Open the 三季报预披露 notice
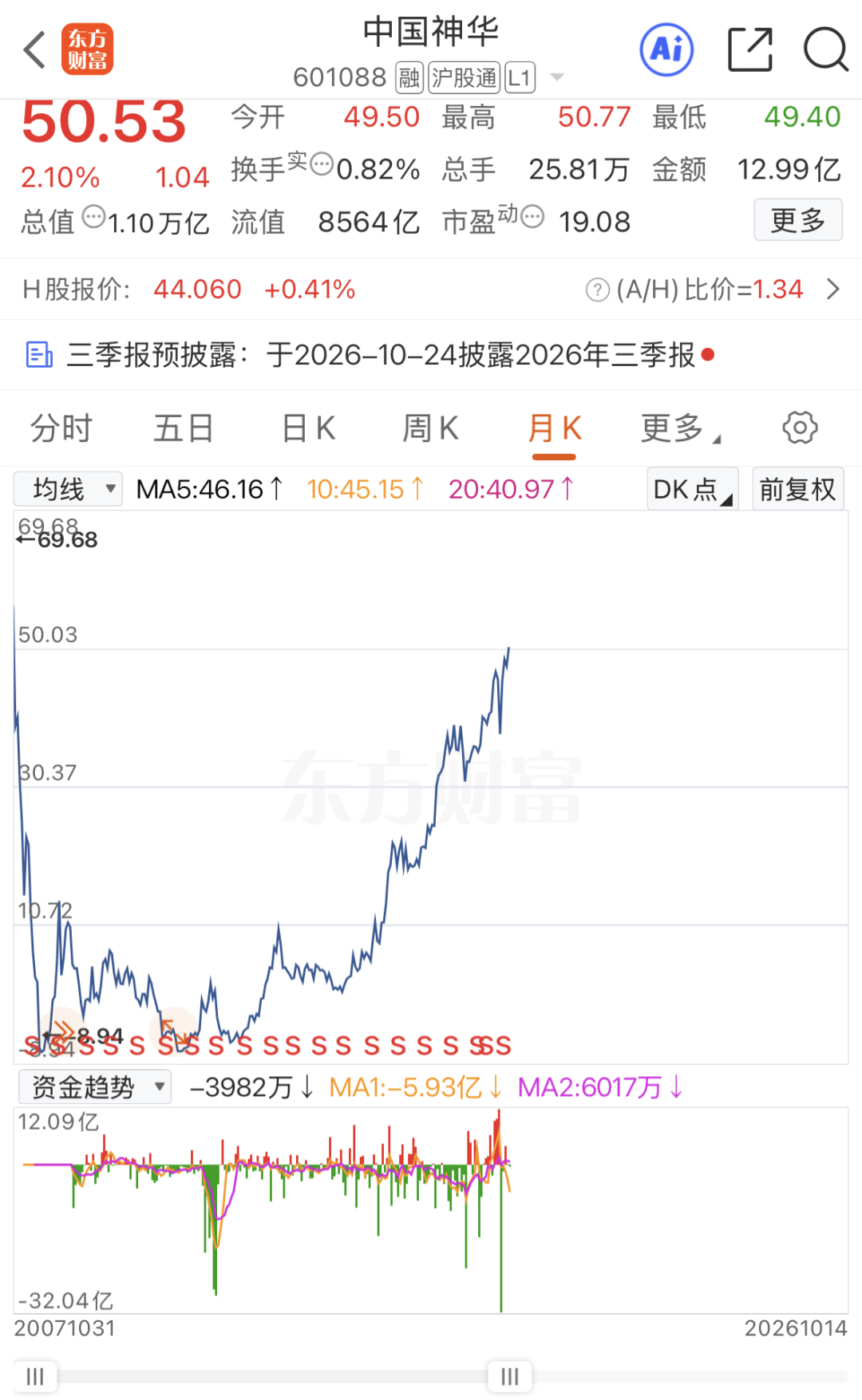 [x=431, y=355]
